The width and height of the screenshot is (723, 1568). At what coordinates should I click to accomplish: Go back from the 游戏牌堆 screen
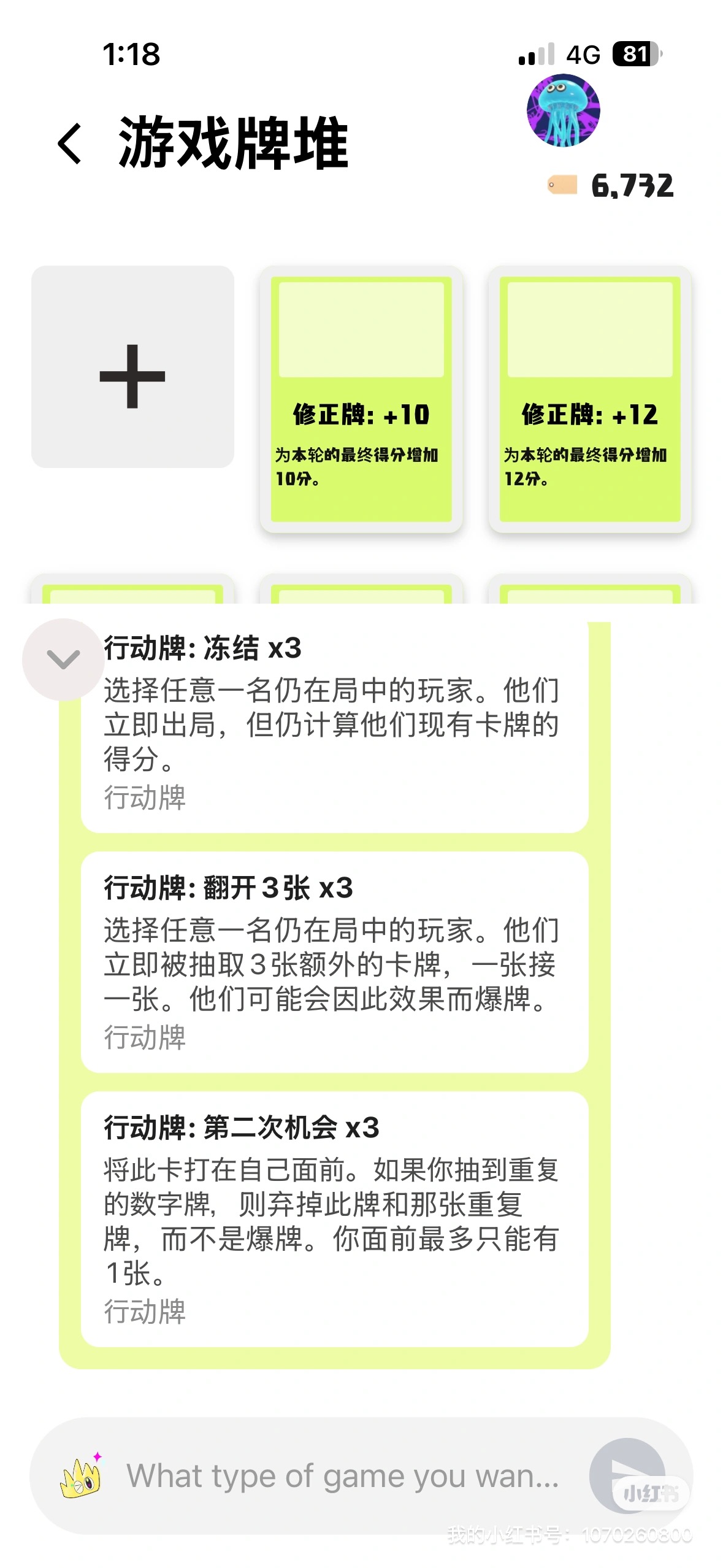[69, 144]
